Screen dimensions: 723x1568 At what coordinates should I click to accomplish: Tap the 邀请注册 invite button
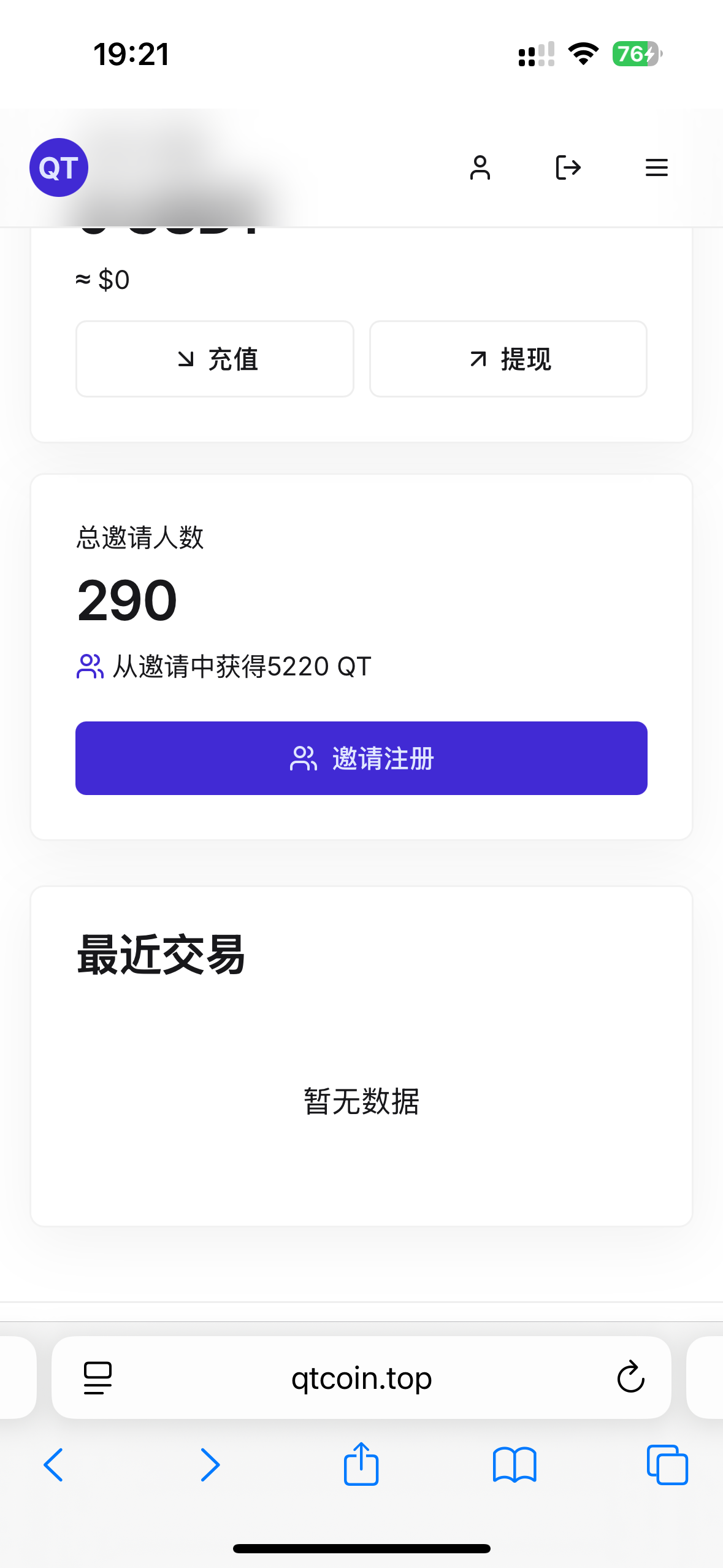coord(361,758)
